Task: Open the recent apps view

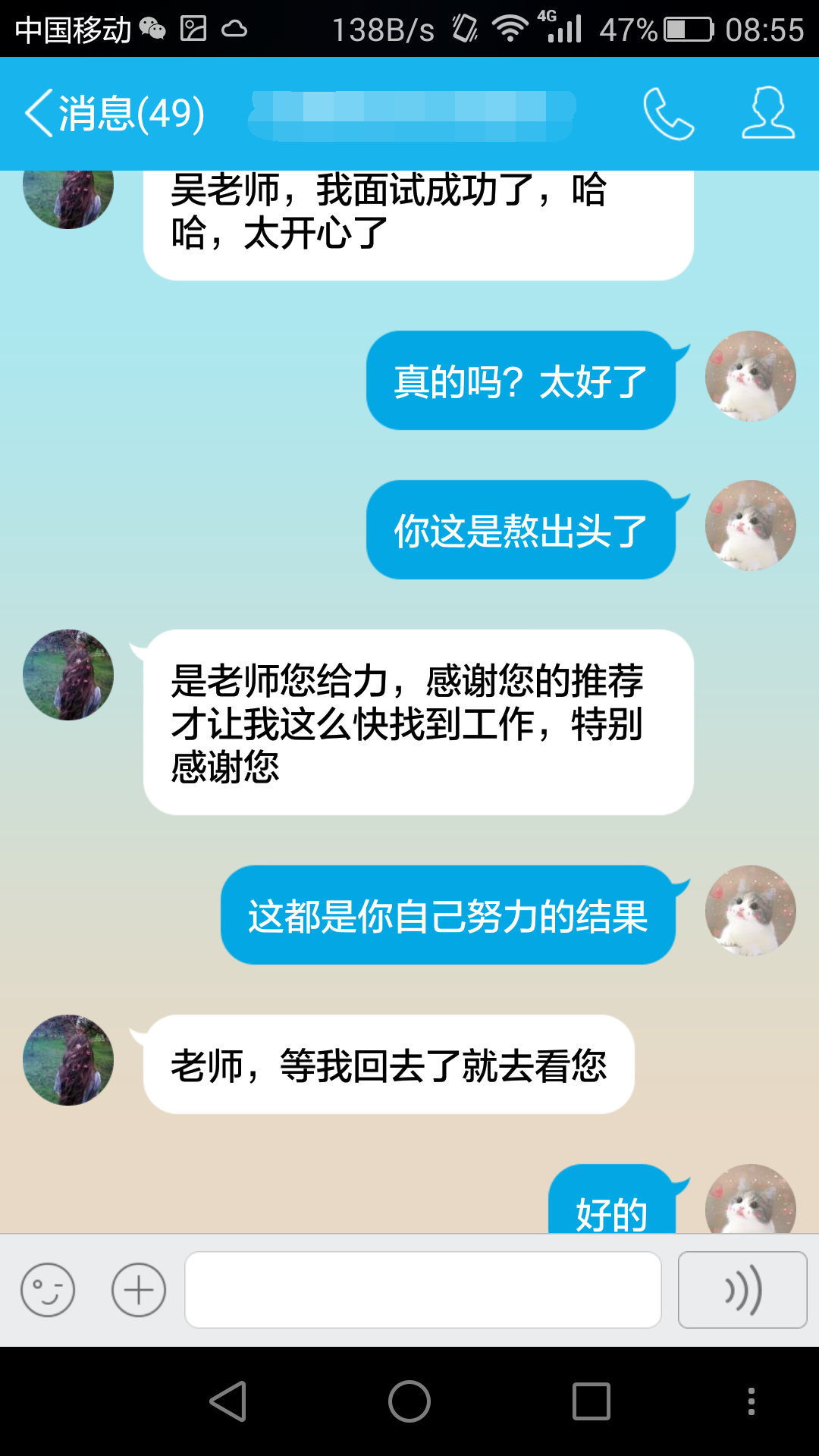Action: tap(591, 1401)
